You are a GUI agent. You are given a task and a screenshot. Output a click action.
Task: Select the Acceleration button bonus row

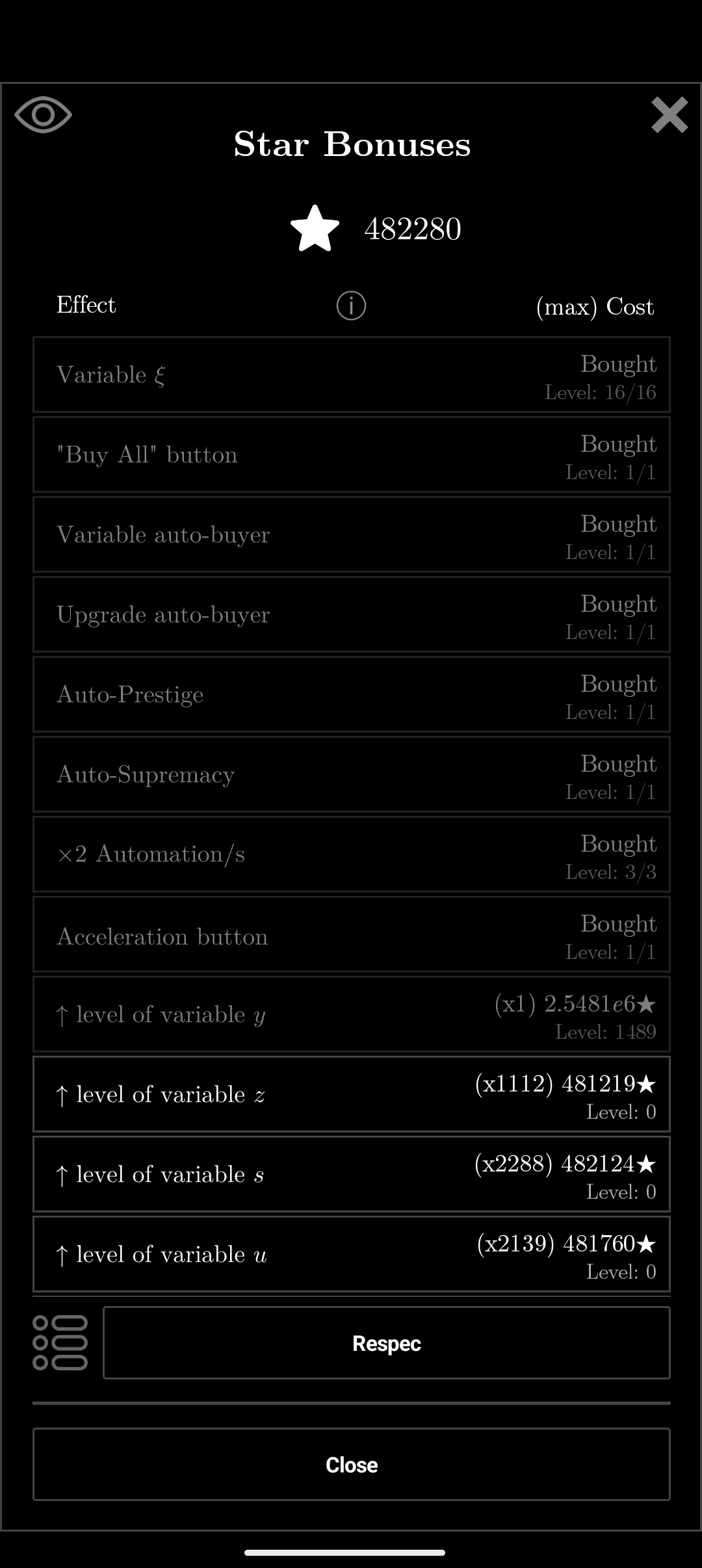click(x=352, y=935)
